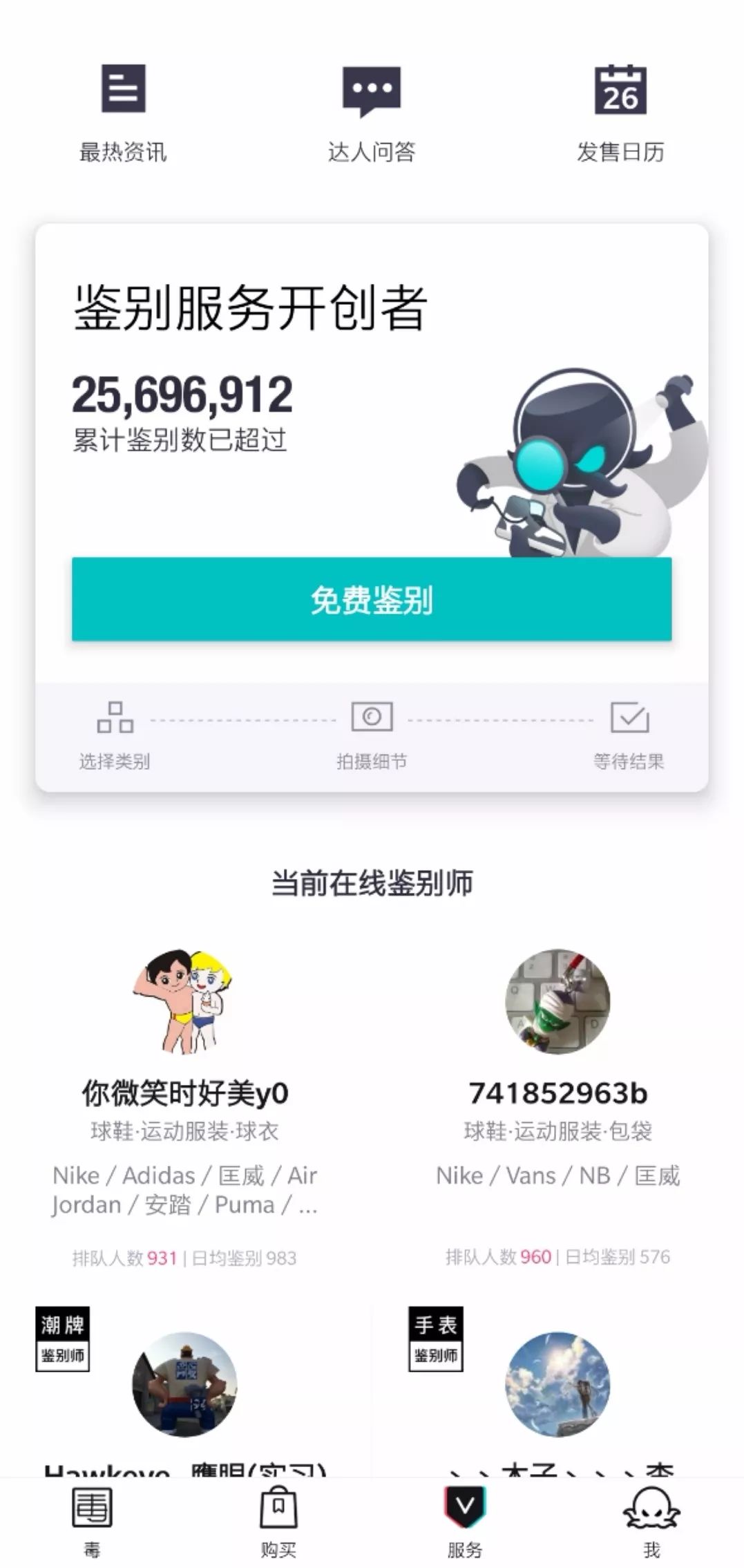Viewport: 744px width, 1568px height.
Task: Open 发售日历 release calendar icon
Action: click(x=621, y=90)
